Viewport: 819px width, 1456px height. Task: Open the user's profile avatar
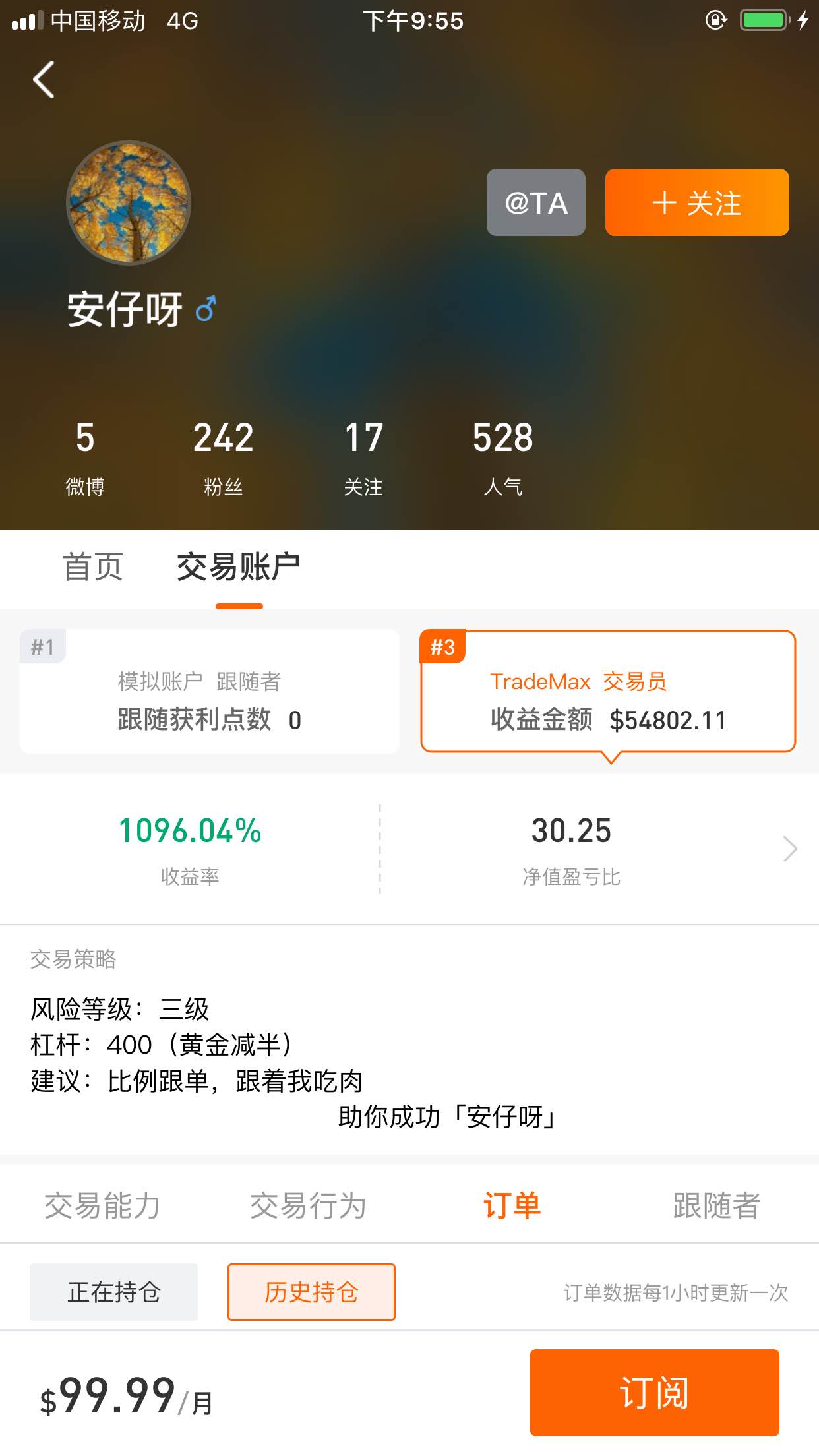click(x=129, y=203)
